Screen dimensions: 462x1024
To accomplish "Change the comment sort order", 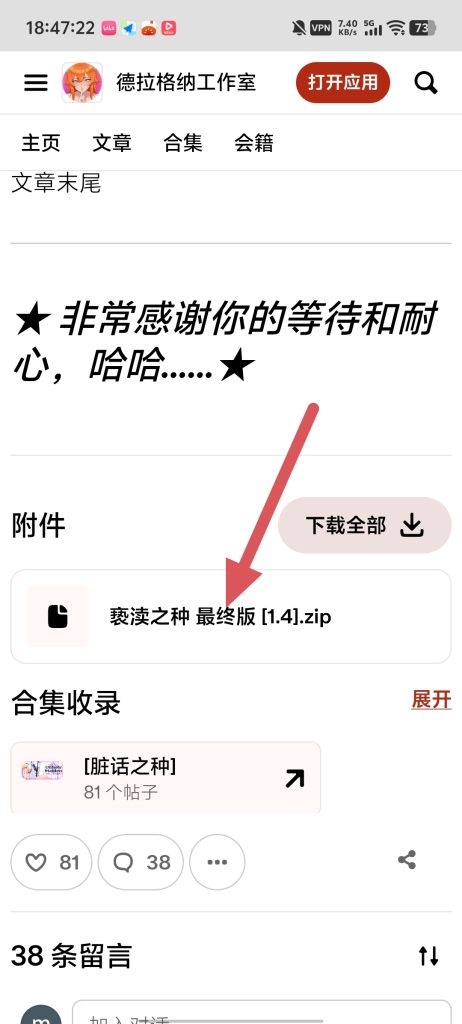I will [x=429, y=957].
